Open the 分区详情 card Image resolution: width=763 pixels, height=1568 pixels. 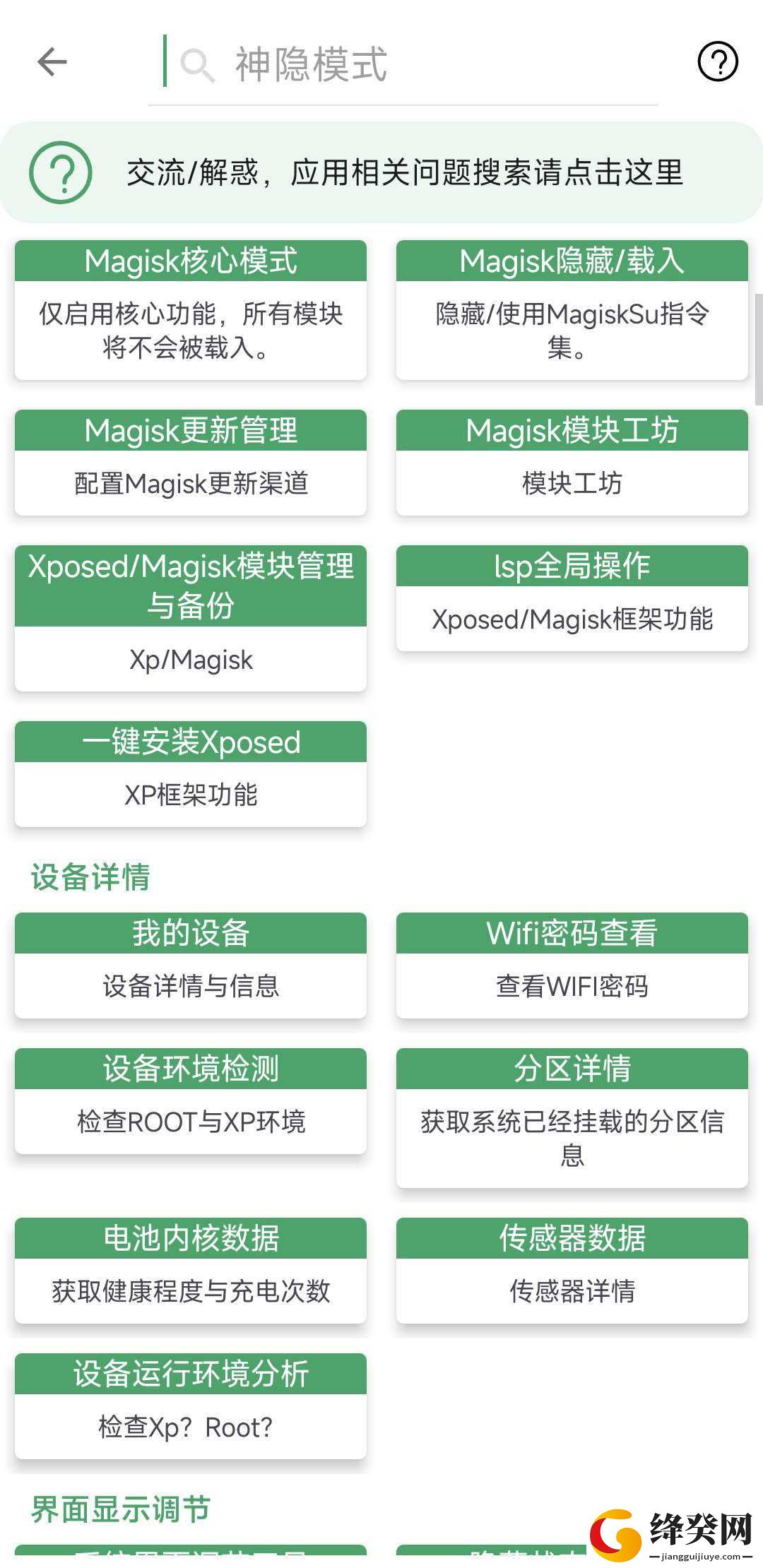572,1118
